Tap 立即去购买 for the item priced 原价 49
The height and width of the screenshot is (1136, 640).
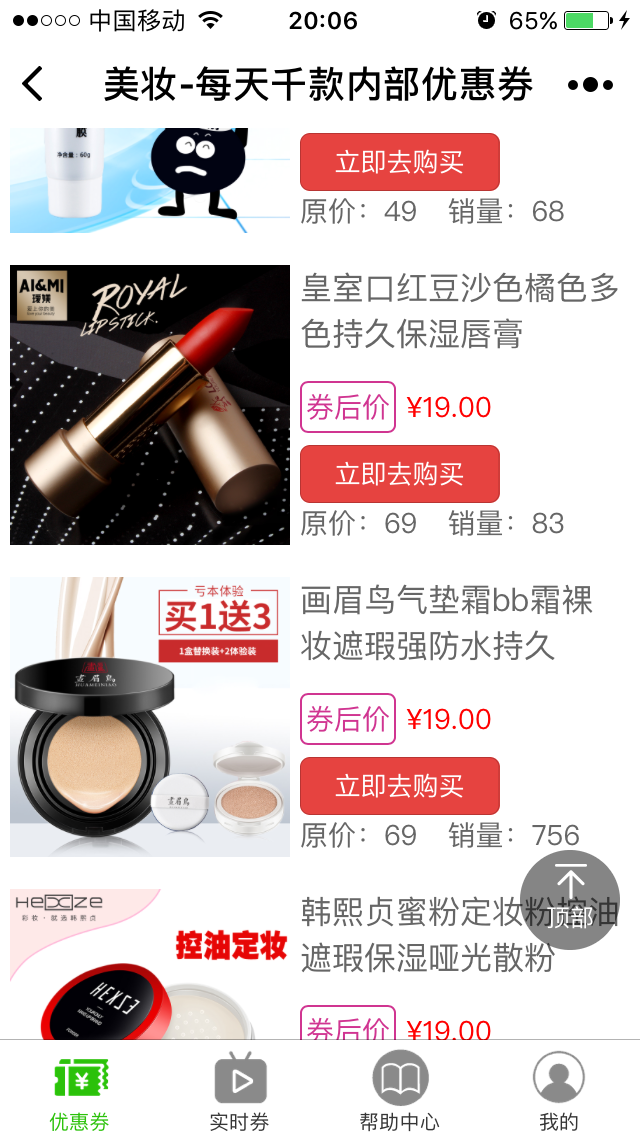pos(399,162)
